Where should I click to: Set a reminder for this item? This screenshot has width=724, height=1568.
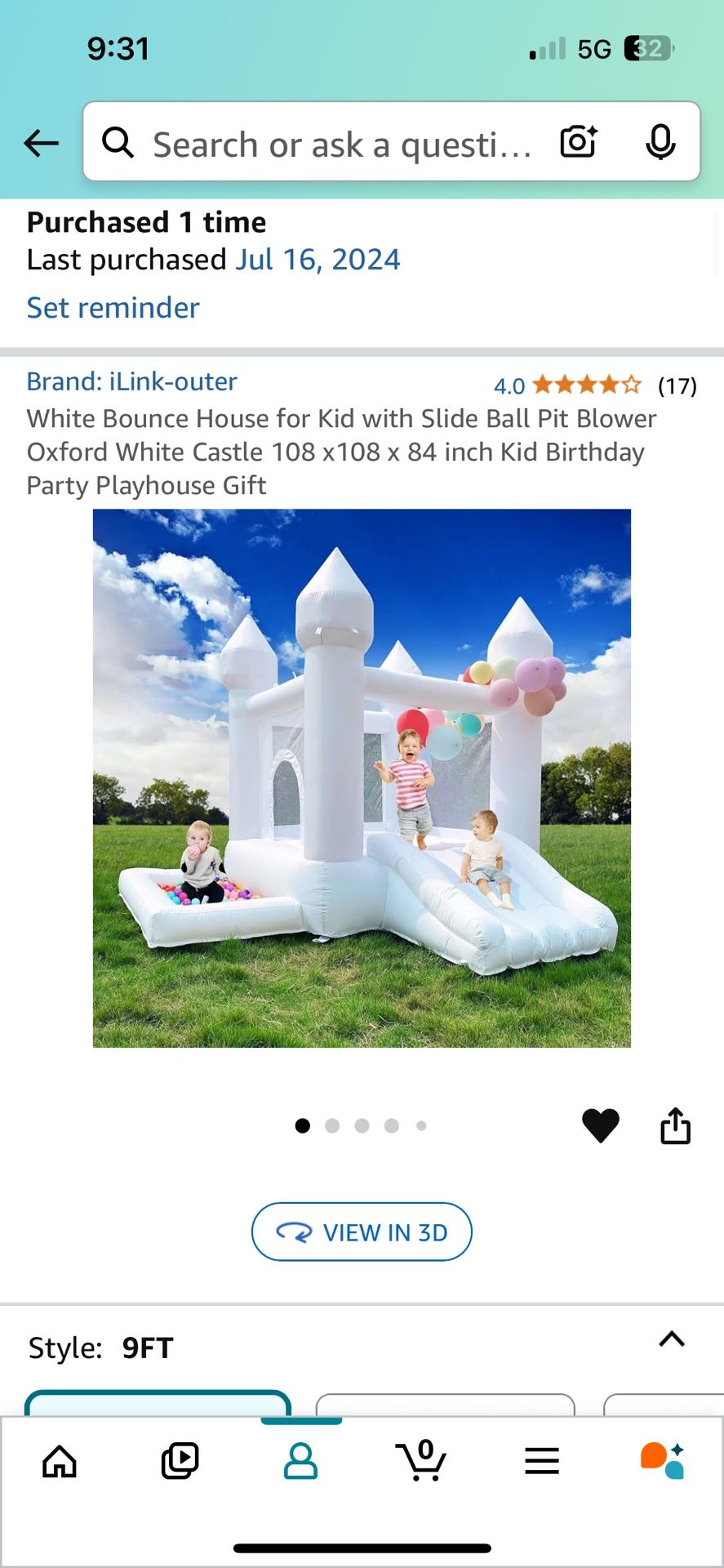pos(113,308)
